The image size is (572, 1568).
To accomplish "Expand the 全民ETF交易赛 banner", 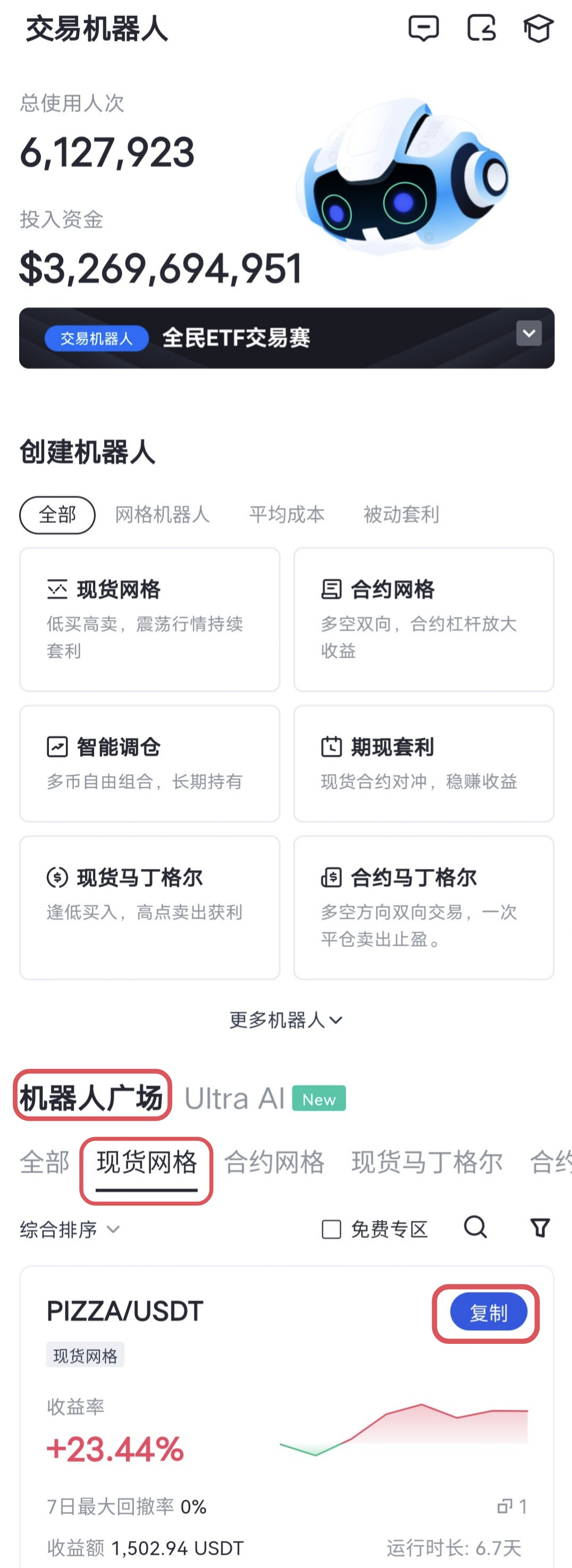I will (x=529, y=333).
